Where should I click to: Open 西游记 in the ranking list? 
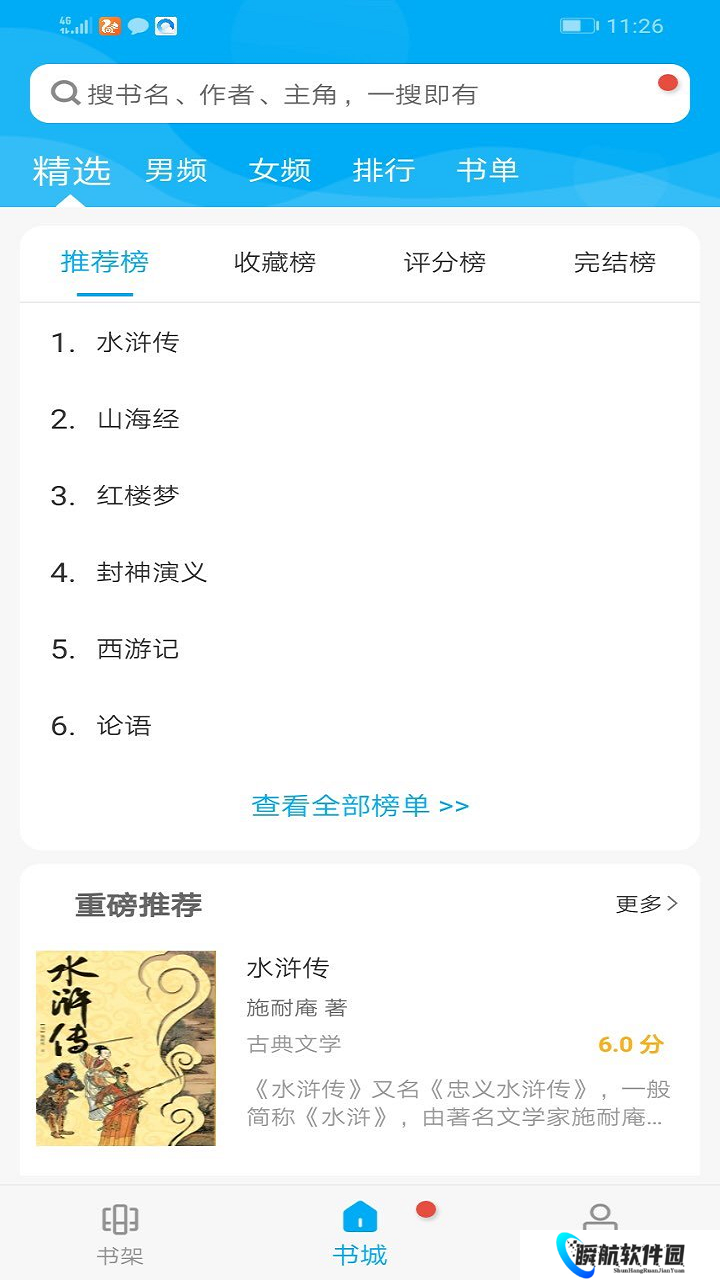coord(138,649)
